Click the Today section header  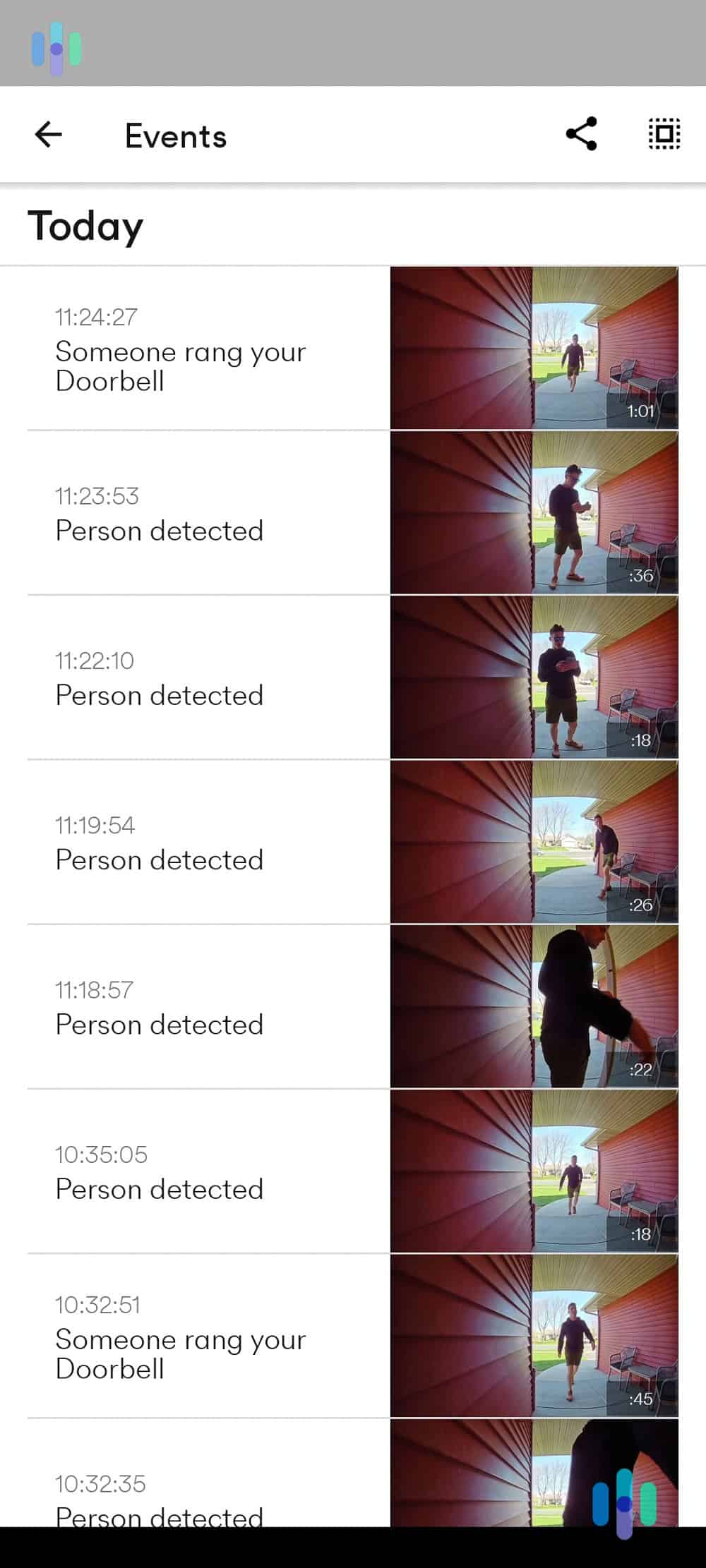point(86,226)
